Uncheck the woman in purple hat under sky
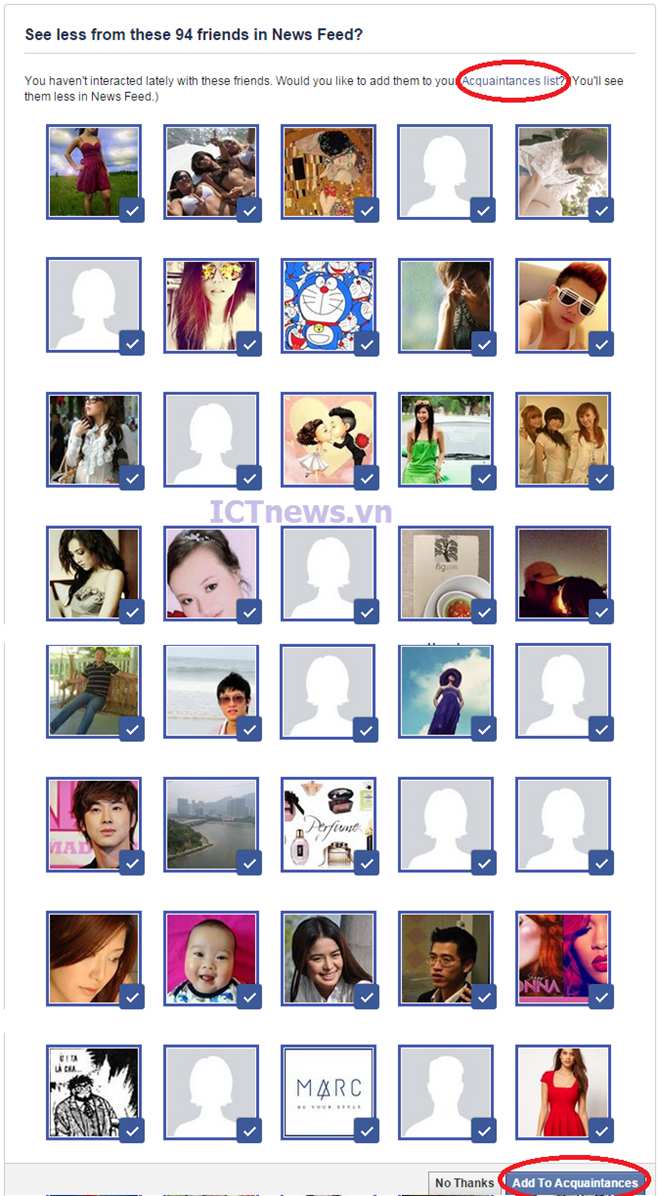 tap(484, 729)
